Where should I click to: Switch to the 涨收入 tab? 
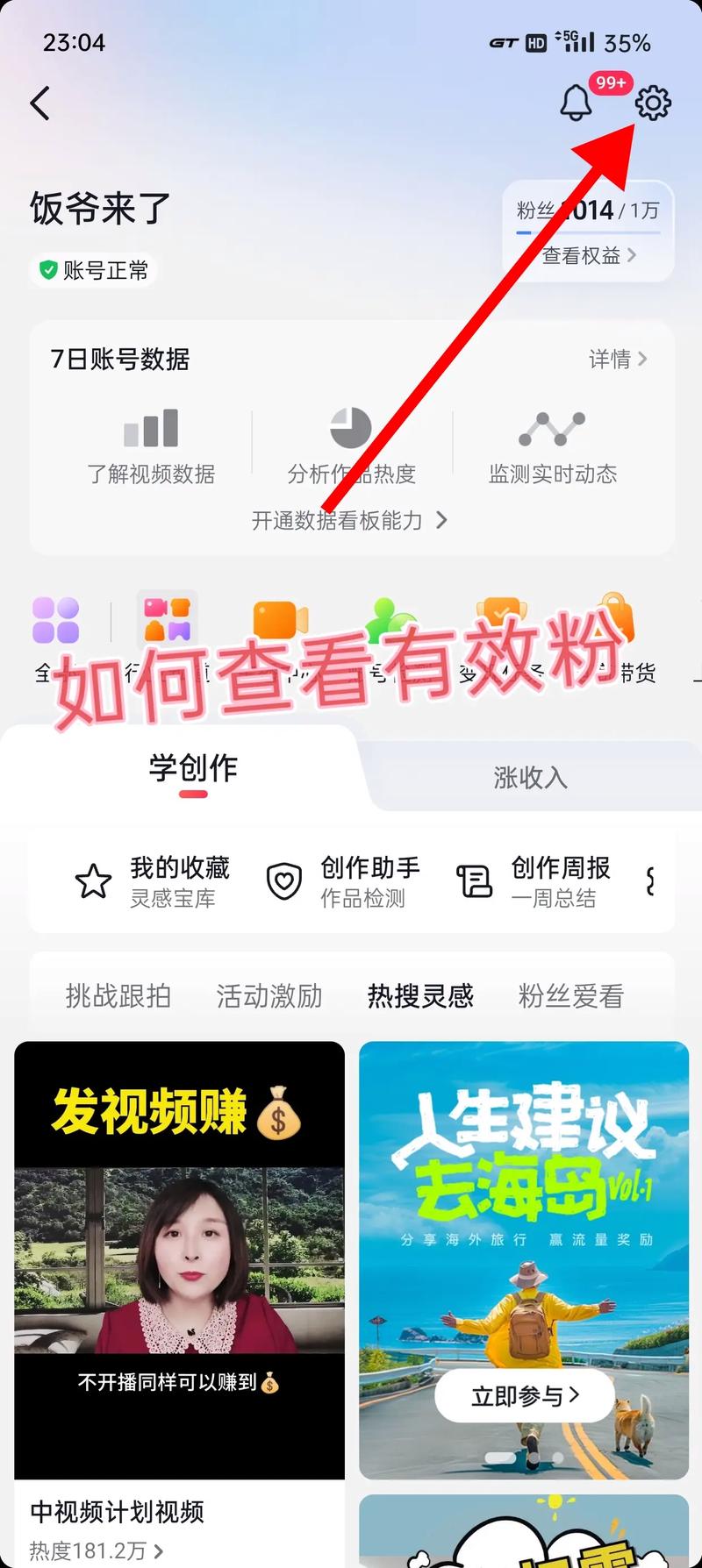point(530,777)
